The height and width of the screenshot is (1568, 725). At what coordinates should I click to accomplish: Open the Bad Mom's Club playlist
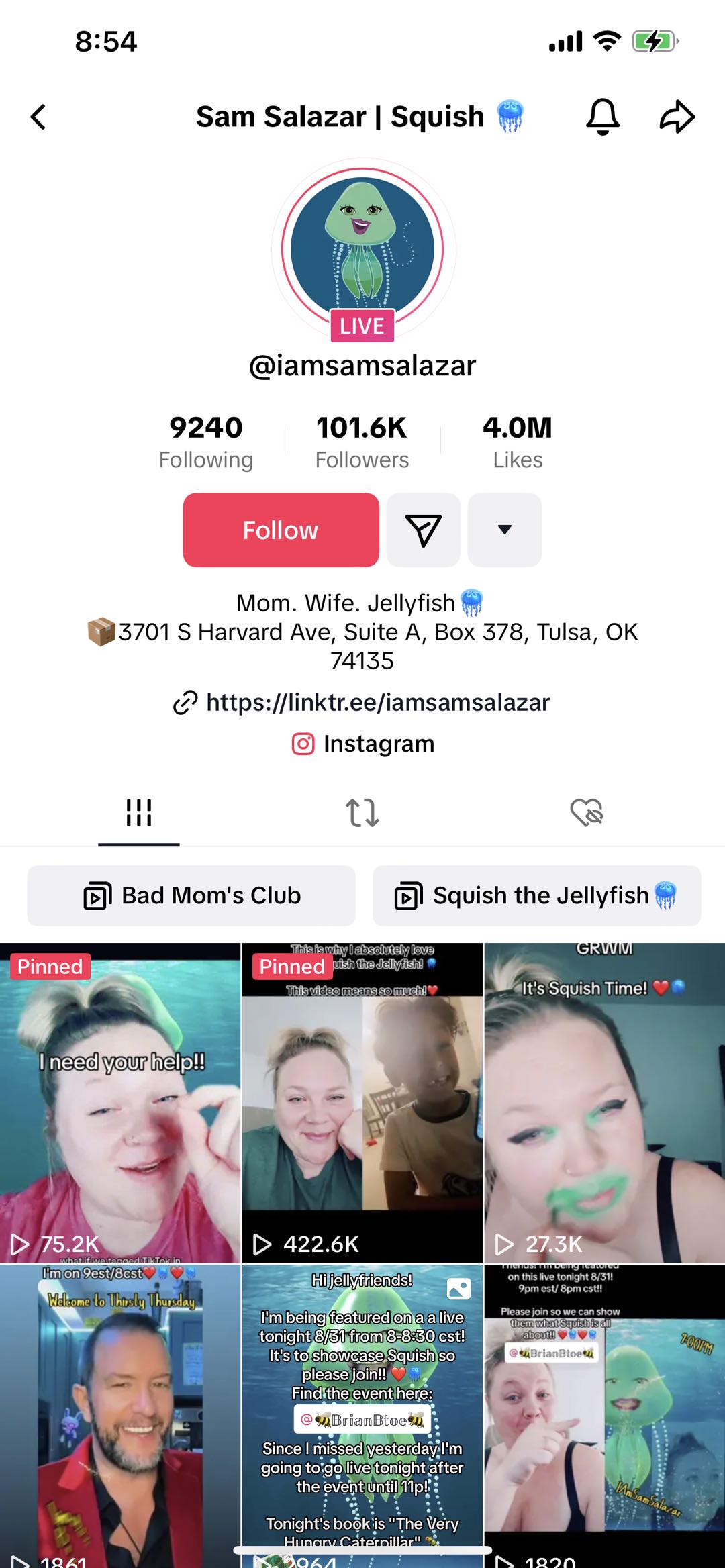click(191, 895)
